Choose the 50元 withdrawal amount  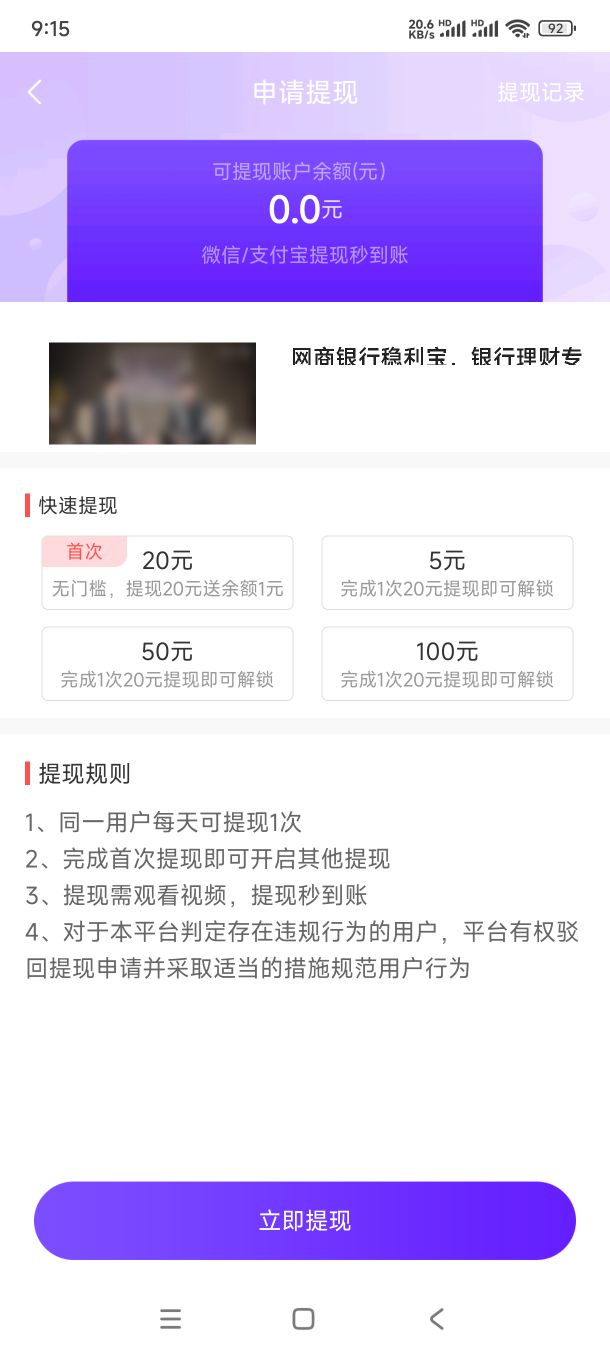pos(167,664)
